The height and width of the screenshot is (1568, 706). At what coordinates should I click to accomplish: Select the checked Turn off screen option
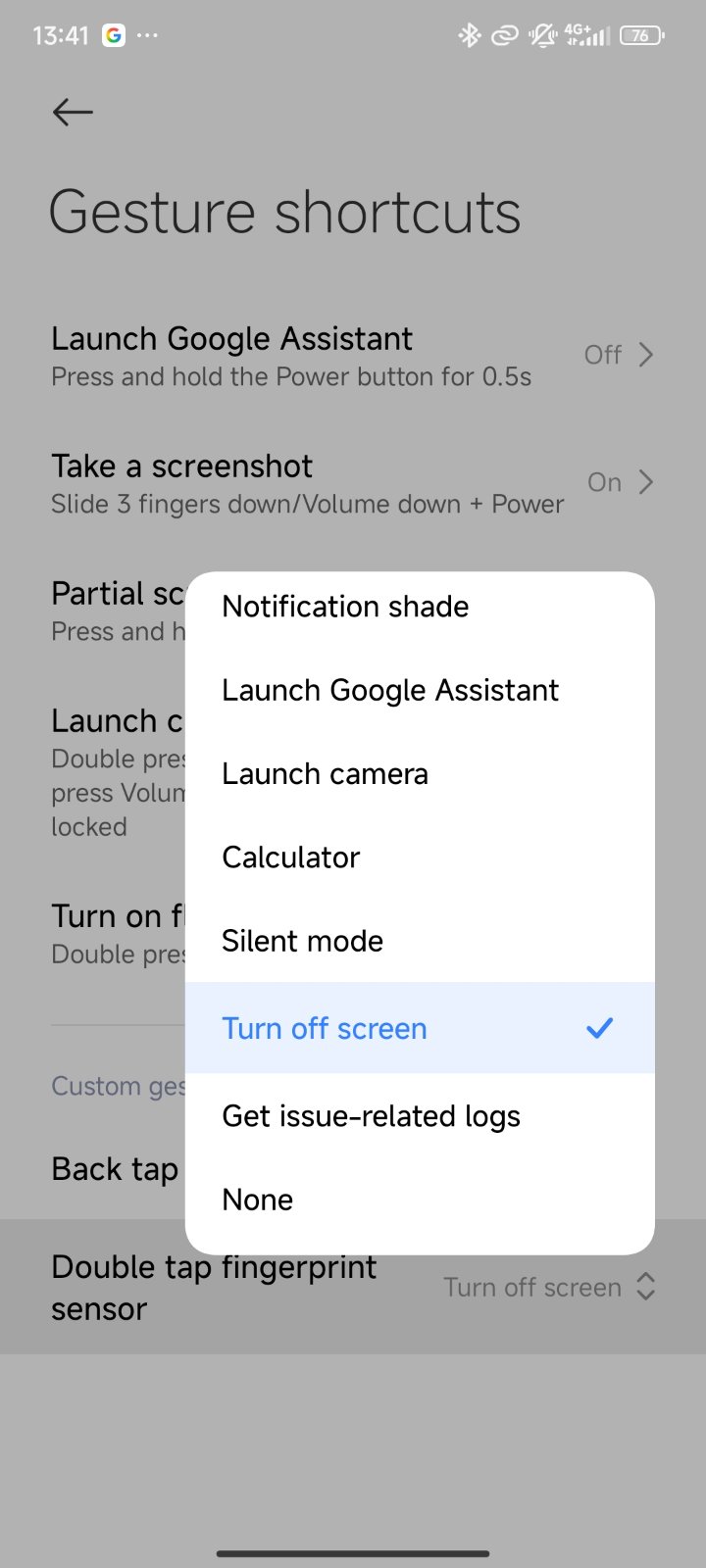click(420, 1028)
